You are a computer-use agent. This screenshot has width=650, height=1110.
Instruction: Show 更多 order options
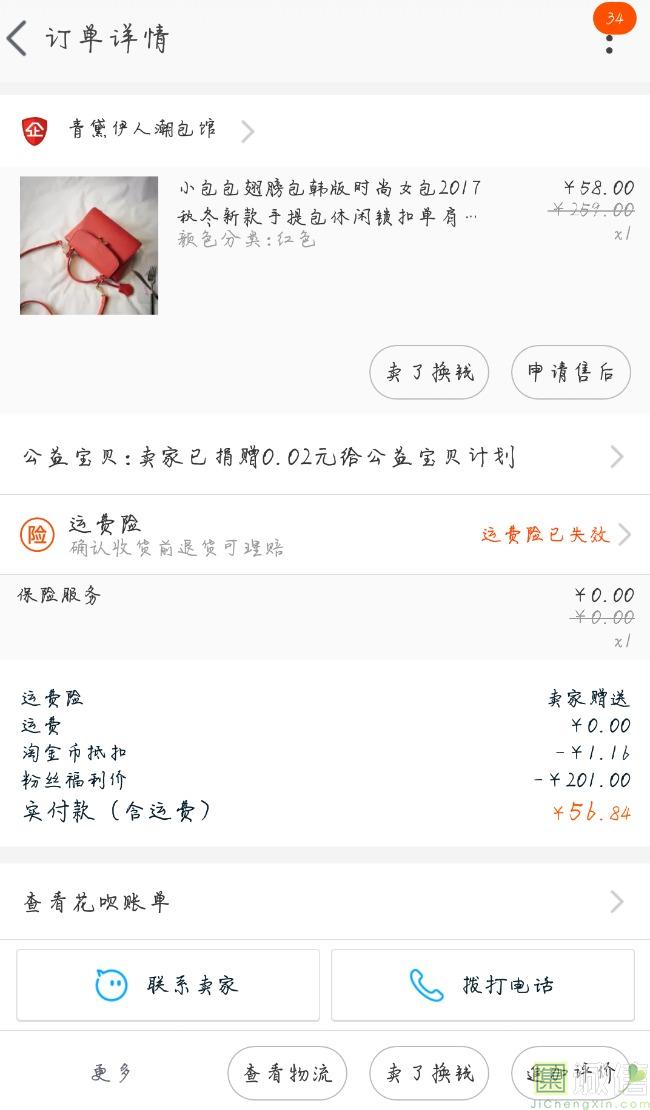point(112,1073)
